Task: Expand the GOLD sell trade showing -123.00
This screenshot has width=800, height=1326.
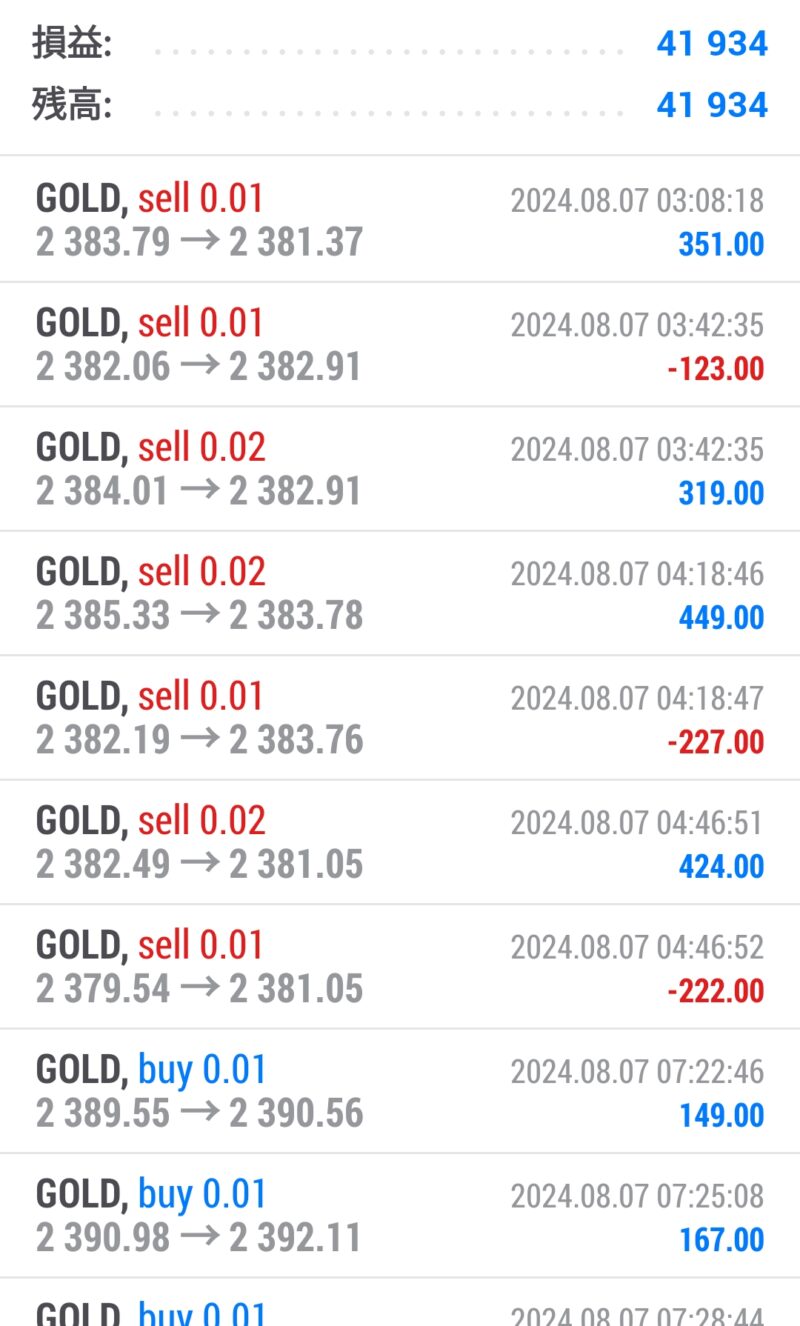Action: click(x=400, y=345)
